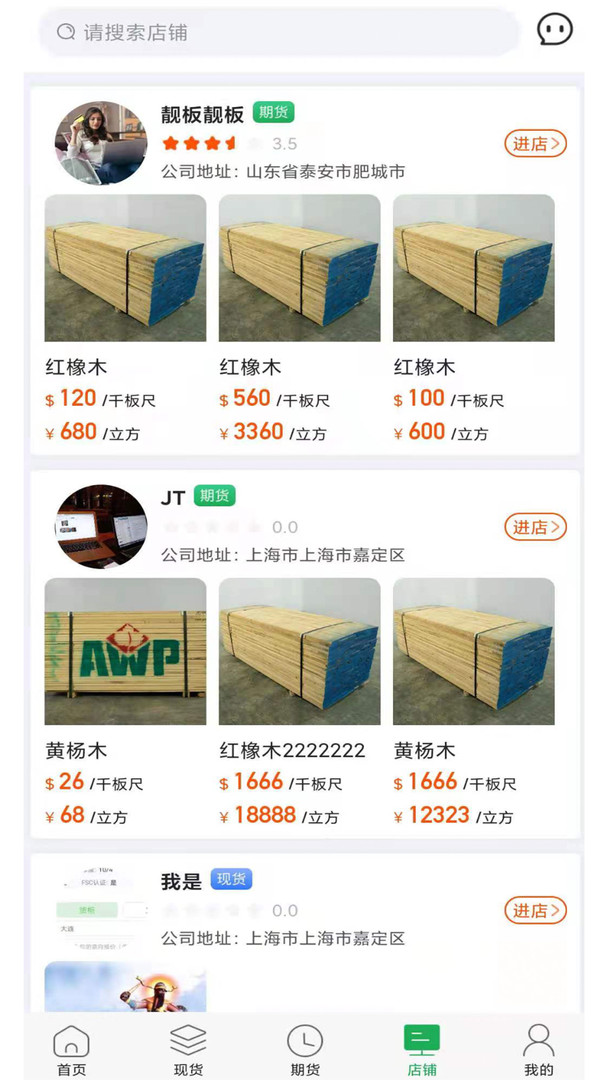The image size is (607, 1080).
Task: Open the chat message icon
Action: [555, 30]
